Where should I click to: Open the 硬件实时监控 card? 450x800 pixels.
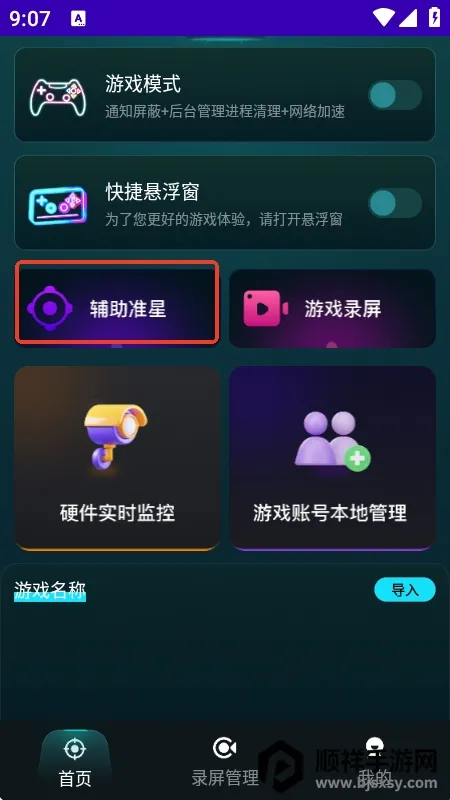[117, 458]
